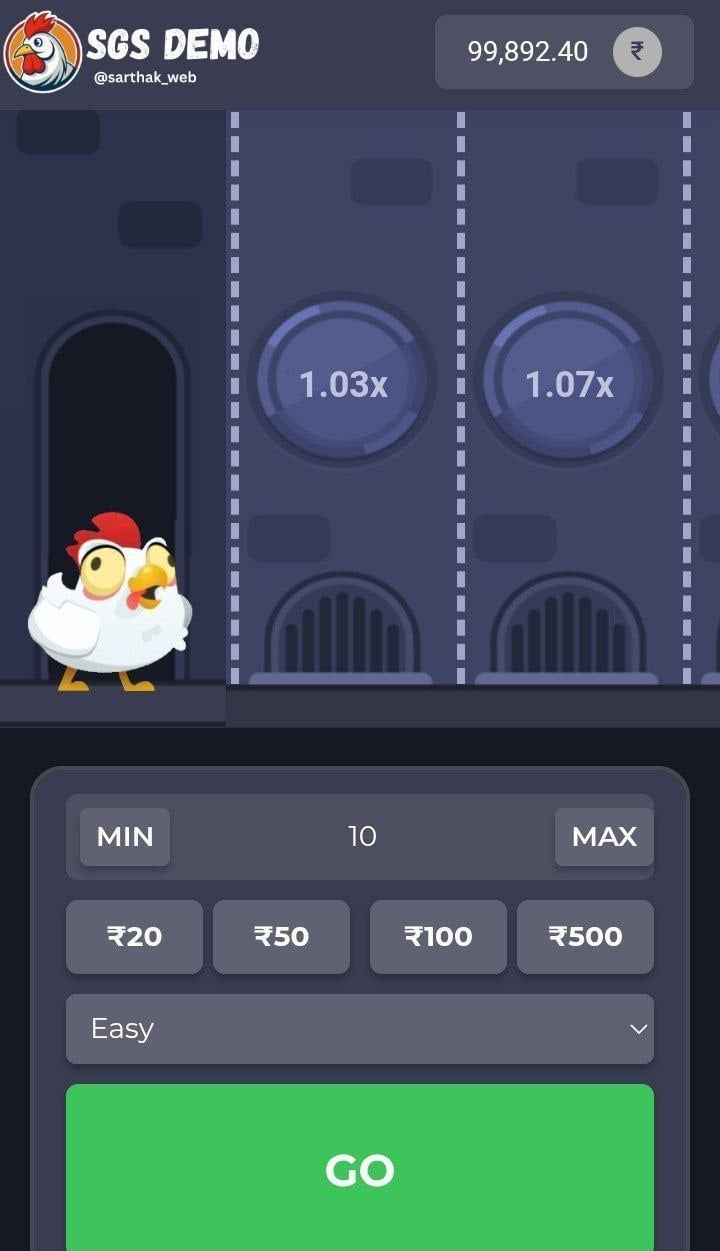
Task: Select the ₹20 bet amount
Action: [x=134, y=937]
